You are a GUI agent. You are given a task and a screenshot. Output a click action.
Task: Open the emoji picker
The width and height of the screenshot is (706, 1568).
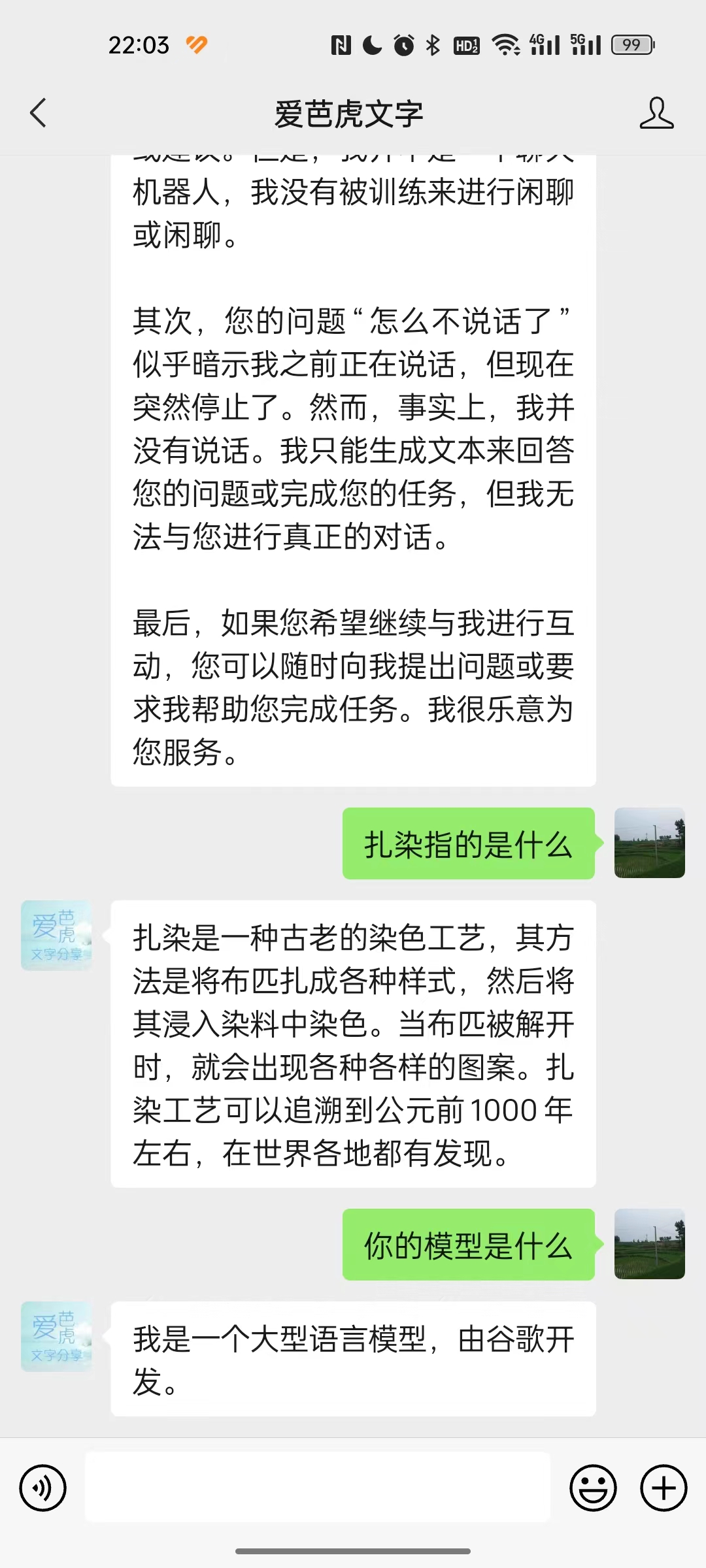[x=593, y=1488]
